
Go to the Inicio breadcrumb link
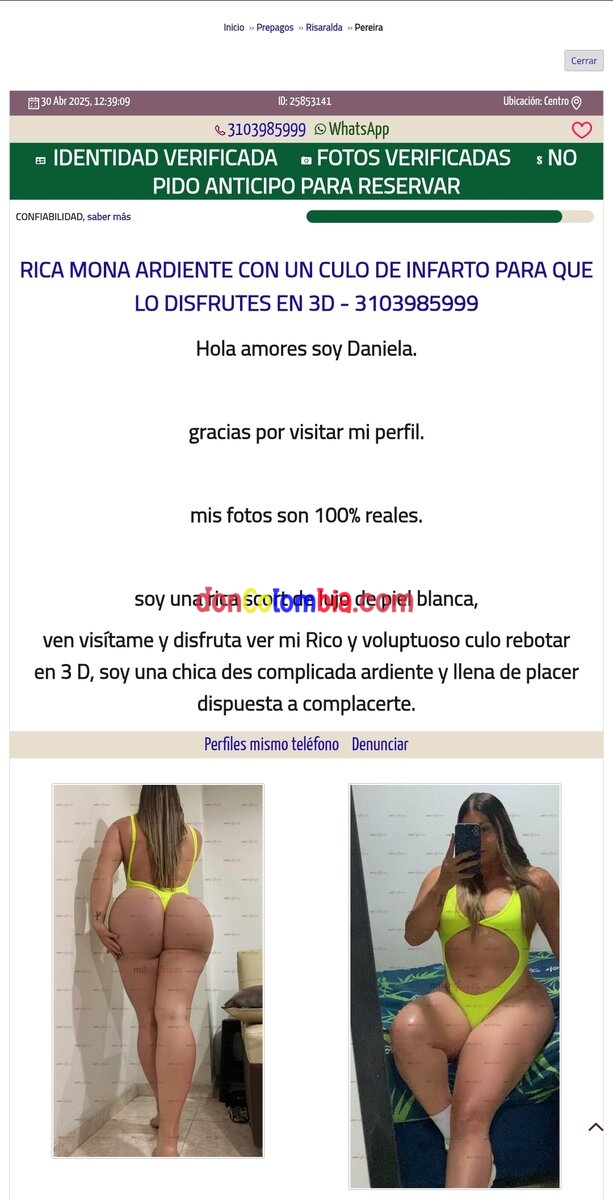233,28
